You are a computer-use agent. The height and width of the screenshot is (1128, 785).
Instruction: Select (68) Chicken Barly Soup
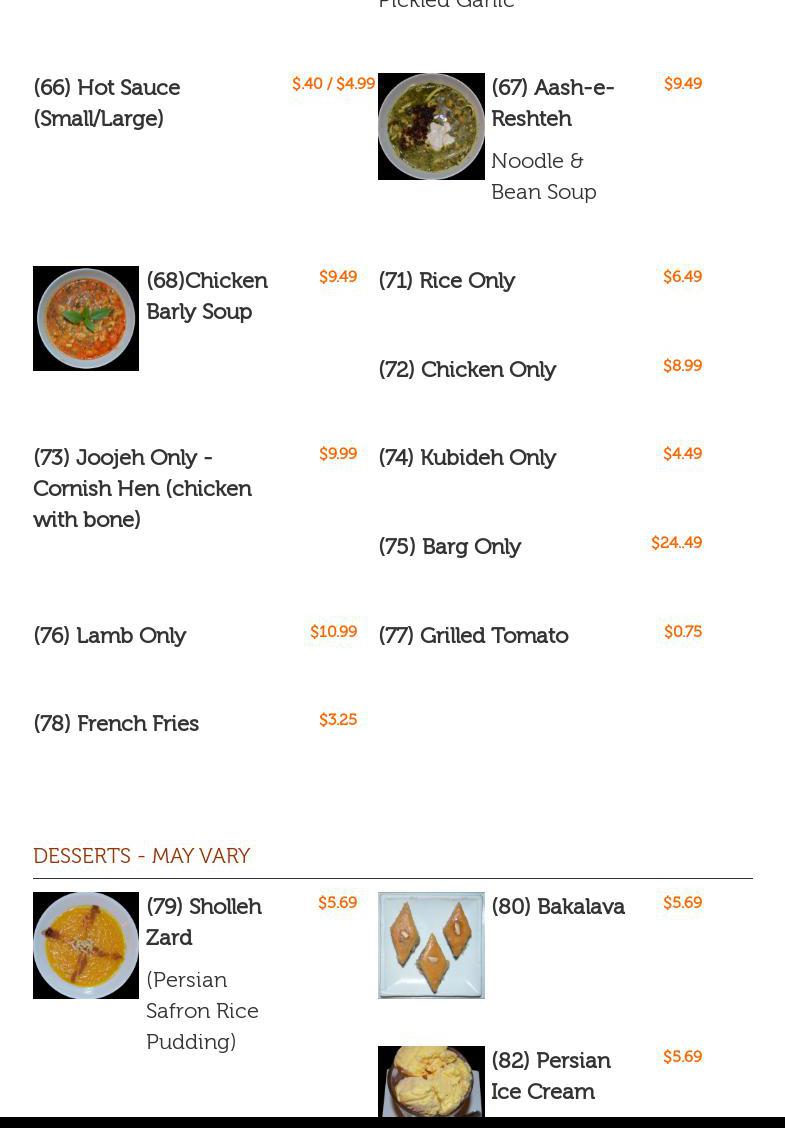pos(206,295)
